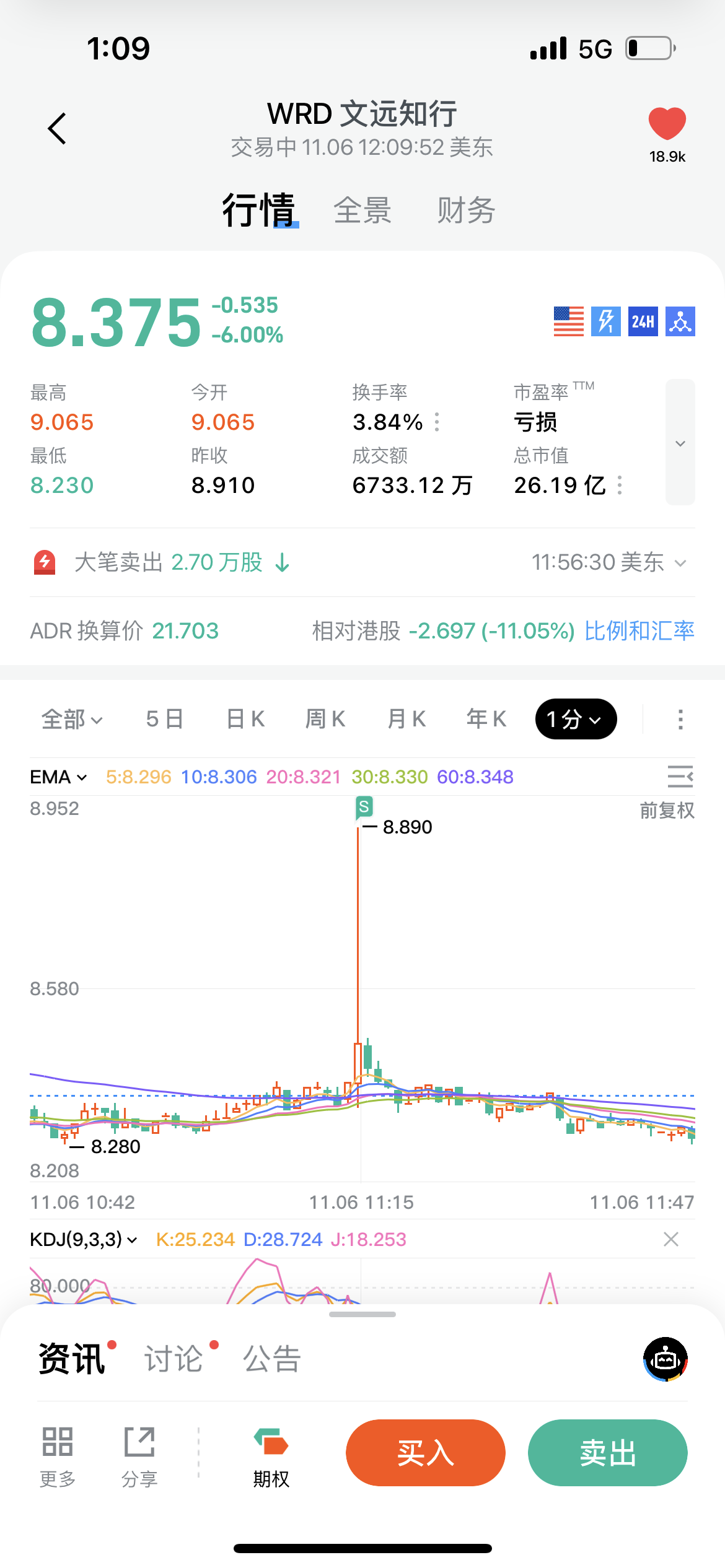Select the 5日 chart period
Screen dimensions: 725x1568
click(165, 719)
